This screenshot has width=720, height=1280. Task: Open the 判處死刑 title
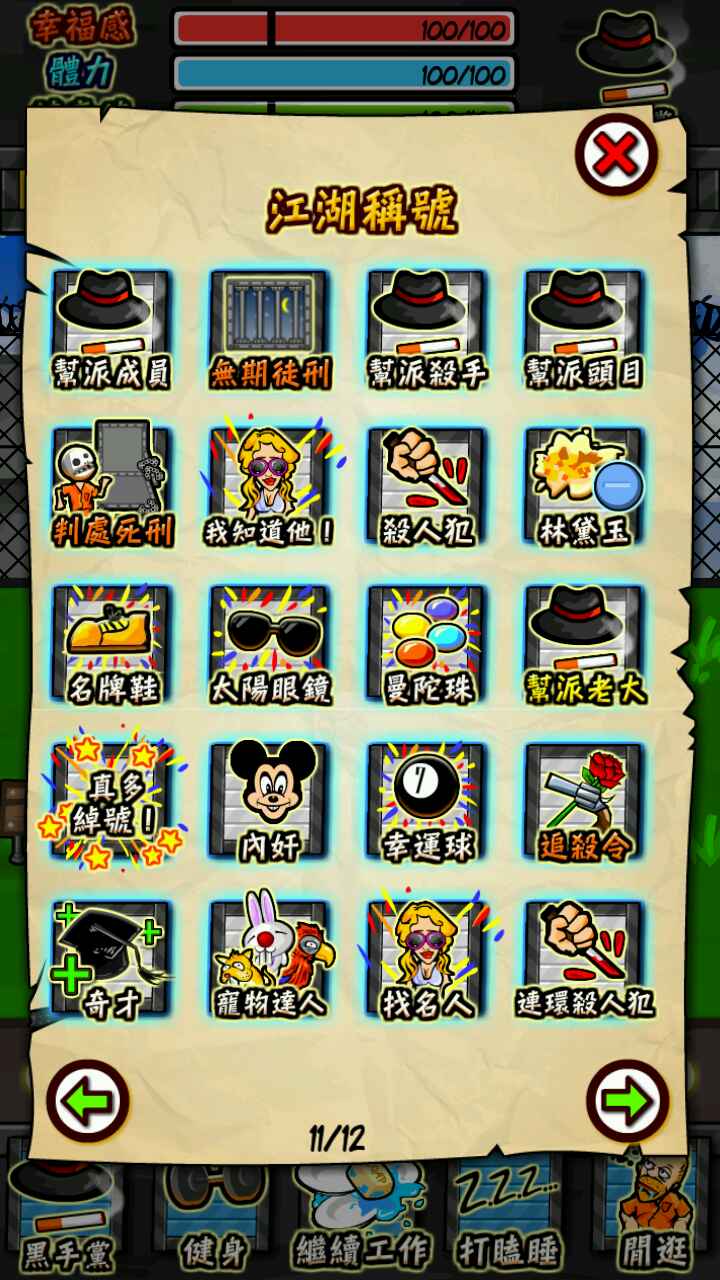(112, 486)
